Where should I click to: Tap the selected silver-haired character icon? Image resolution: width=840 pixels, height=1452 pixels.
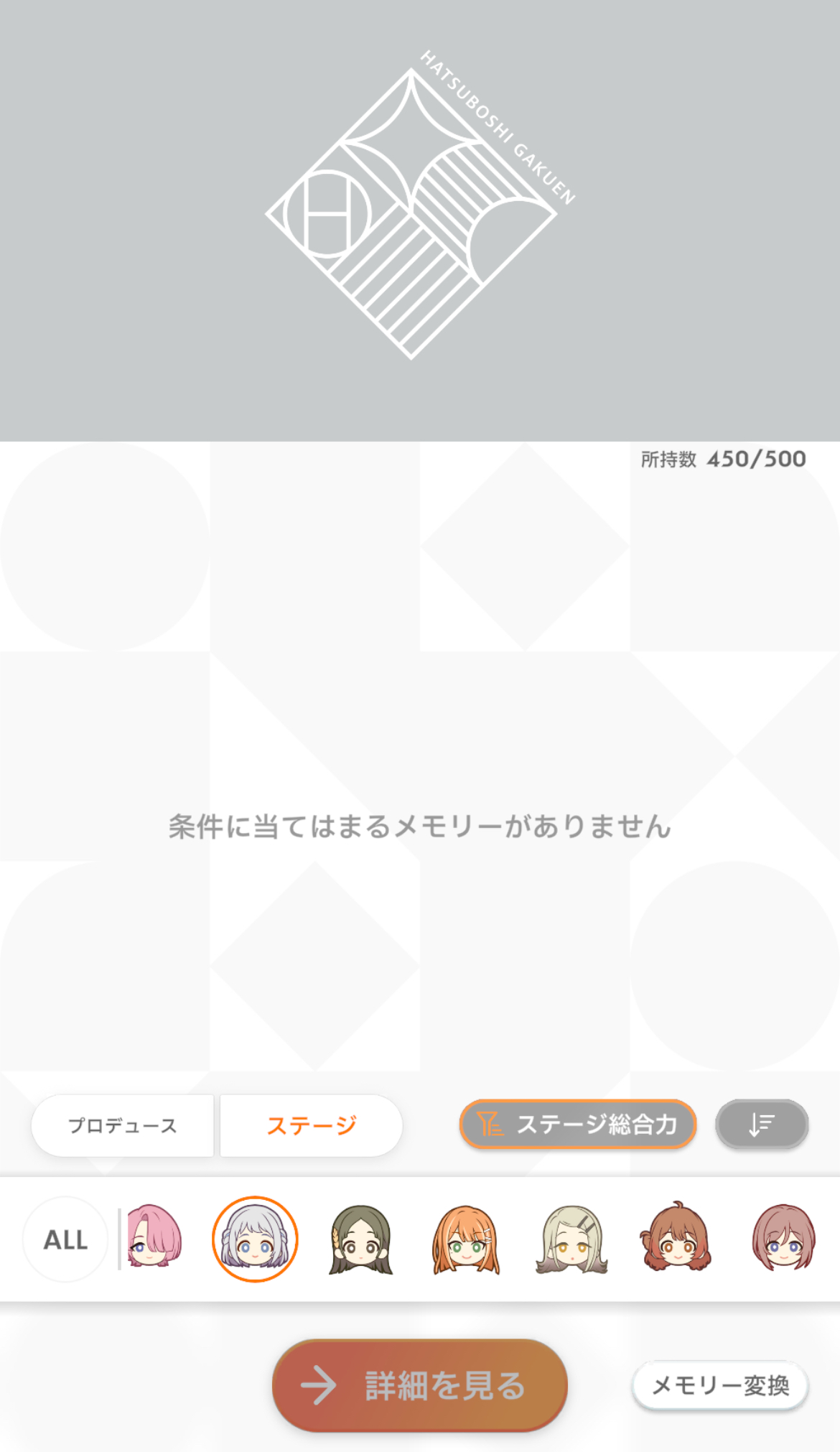click(255, 1239)
